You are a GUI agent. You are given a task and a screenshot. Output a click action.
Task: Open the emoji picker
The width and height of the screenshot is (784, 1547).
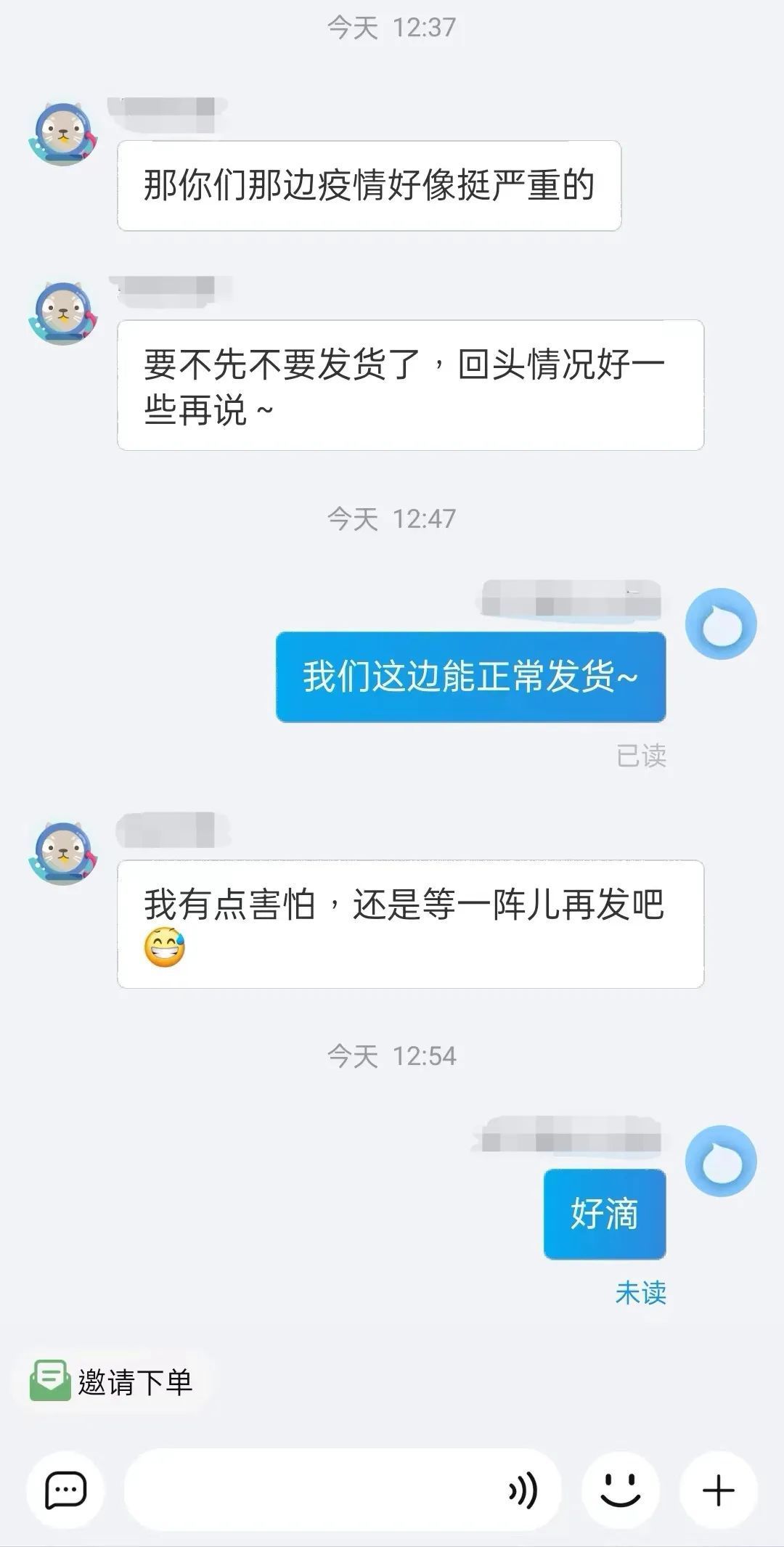click(x=621, y=1490)
